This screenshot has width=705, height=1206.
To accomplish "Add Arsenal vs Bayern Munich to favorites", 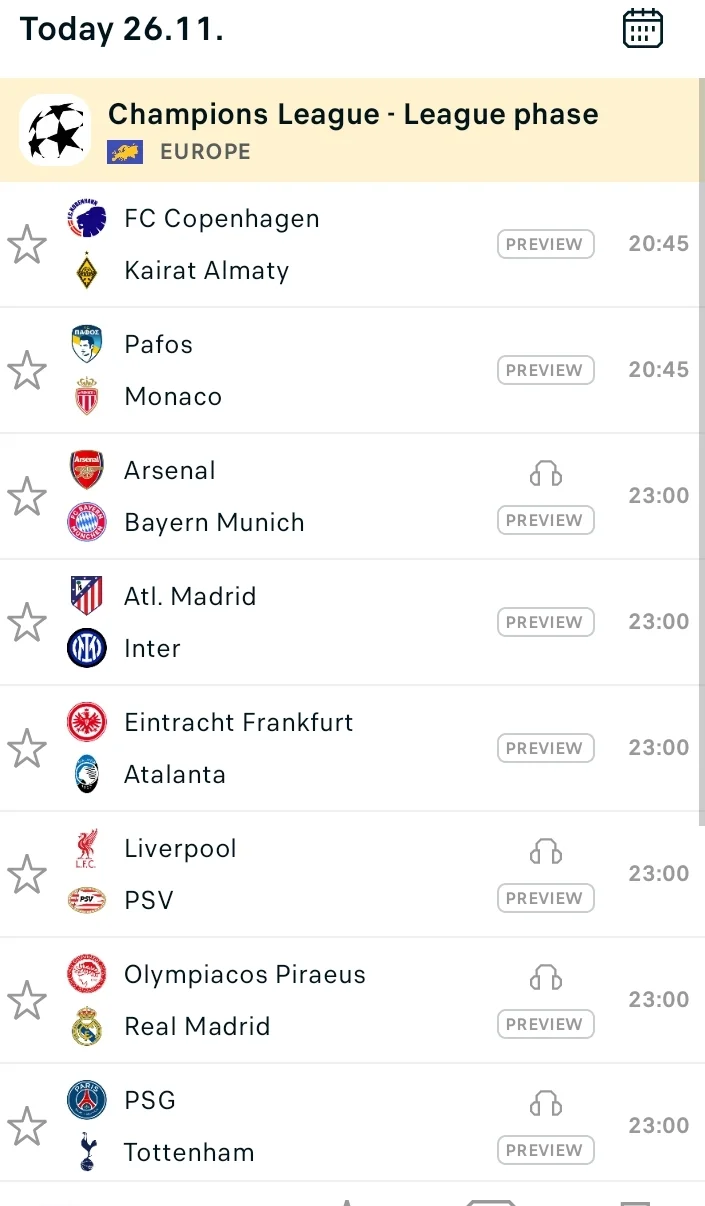I will 27,497.
